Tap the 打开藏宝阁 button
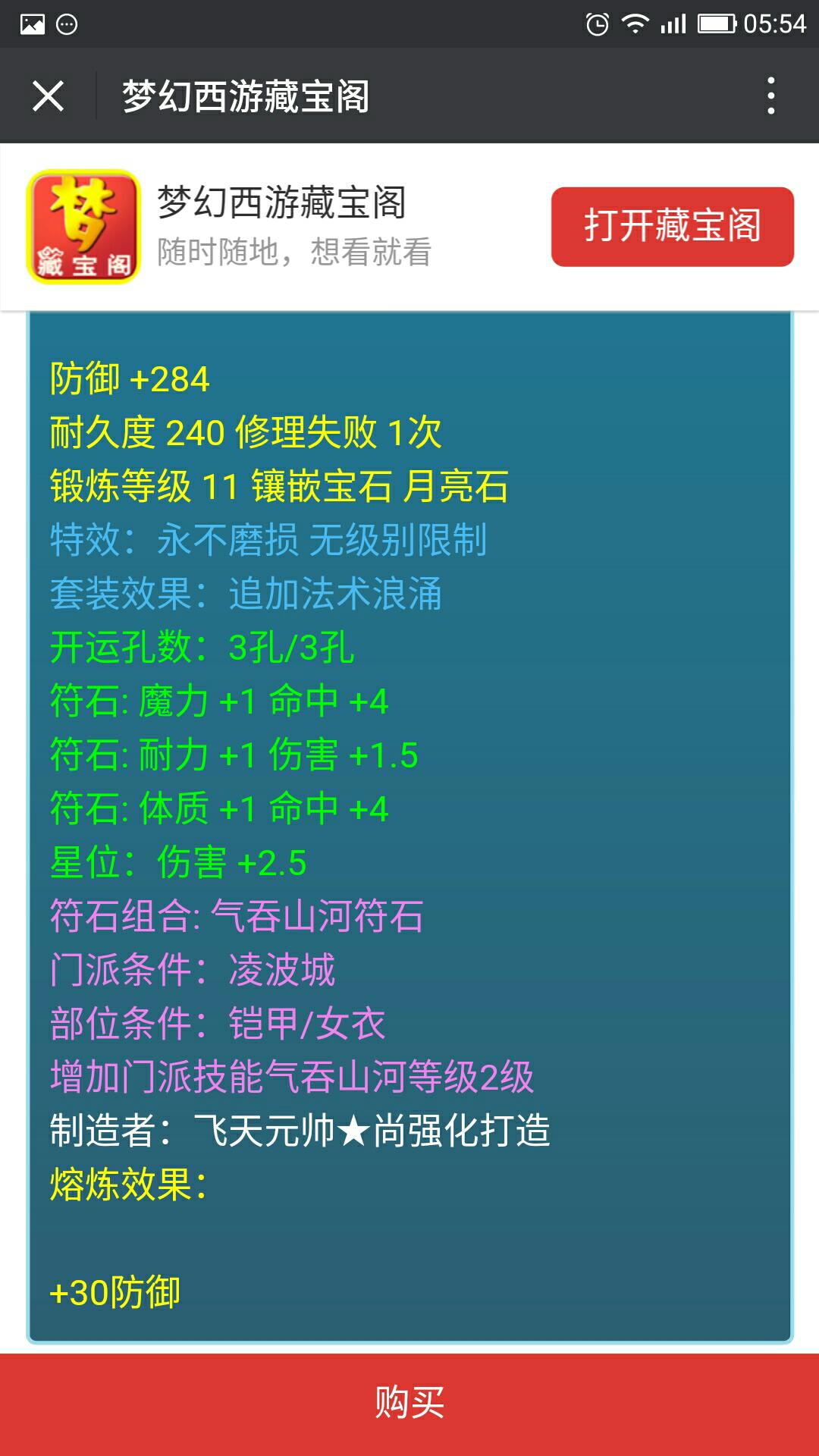This screenshot has height=1456, width=819. pyautogui.click(x=672, y=227)
